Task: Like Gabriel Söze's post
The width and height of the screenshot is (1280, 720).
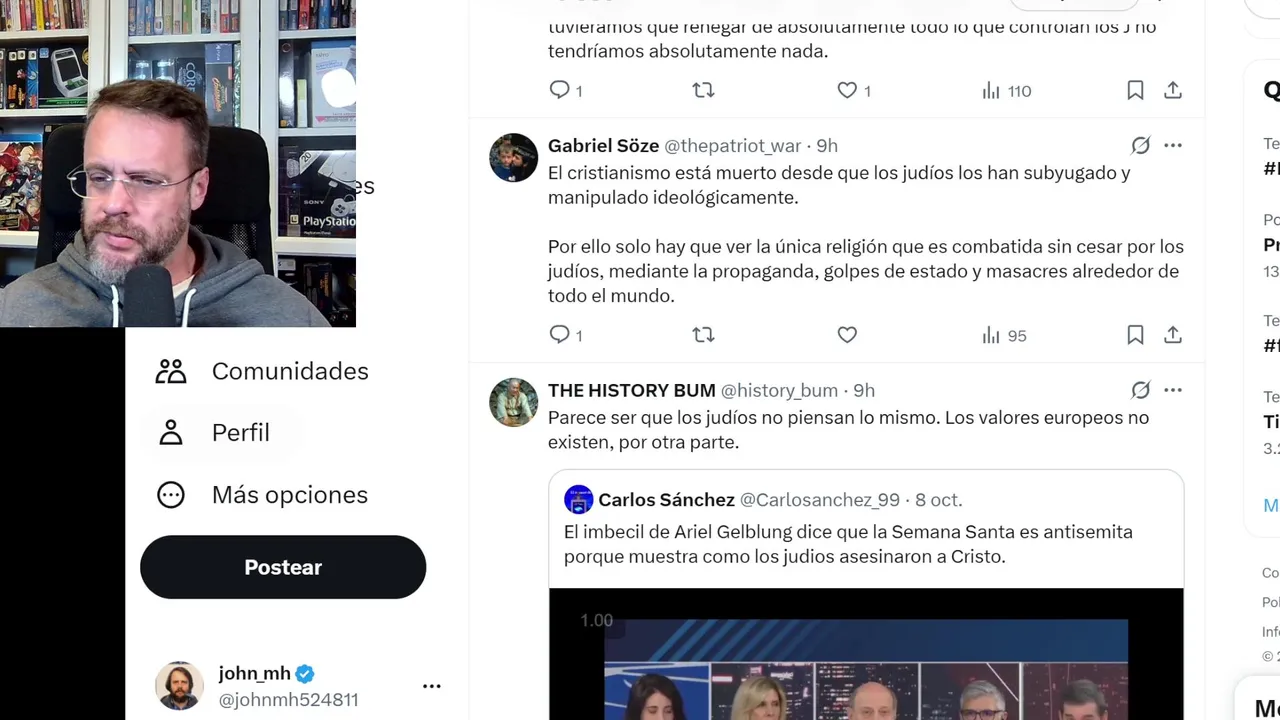Action: (x=847, y=335)
